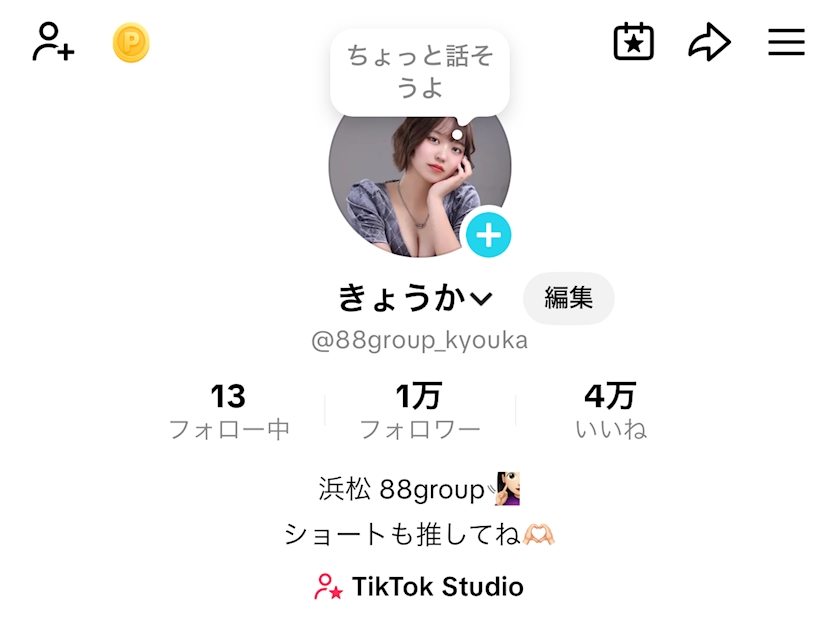Screen dimensions: 840x620
Task: Open the calendar star events icon
Action: tap(633, 42)
